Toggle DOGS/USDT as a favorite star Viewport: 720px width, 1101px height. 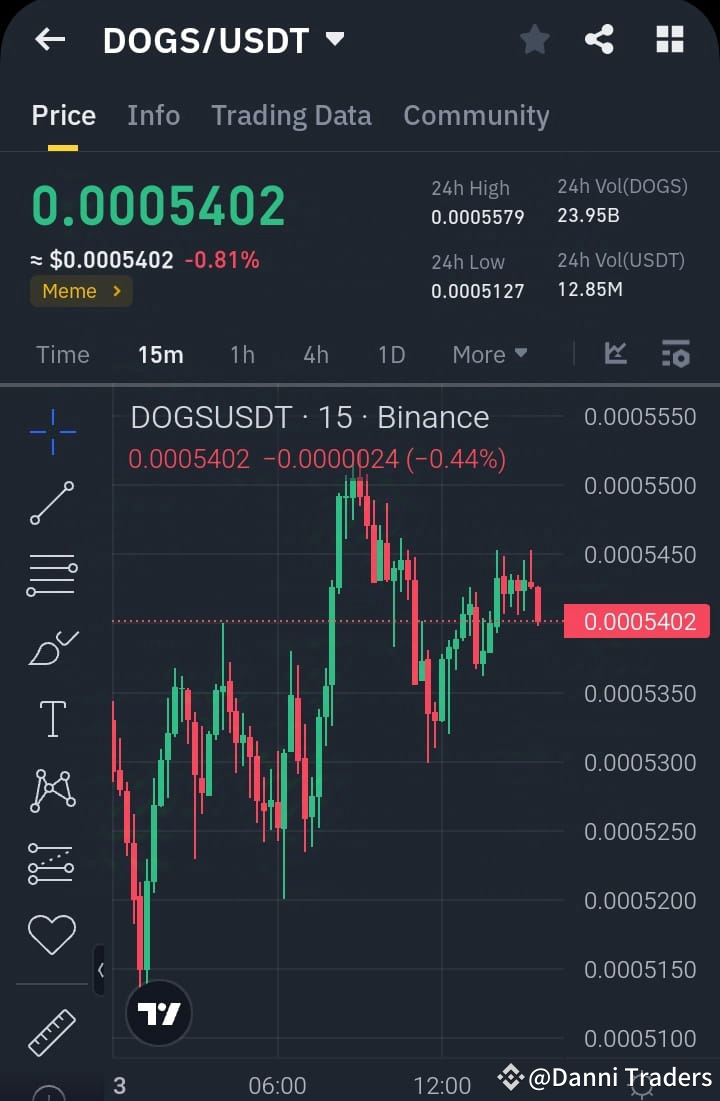coord(534,39)
